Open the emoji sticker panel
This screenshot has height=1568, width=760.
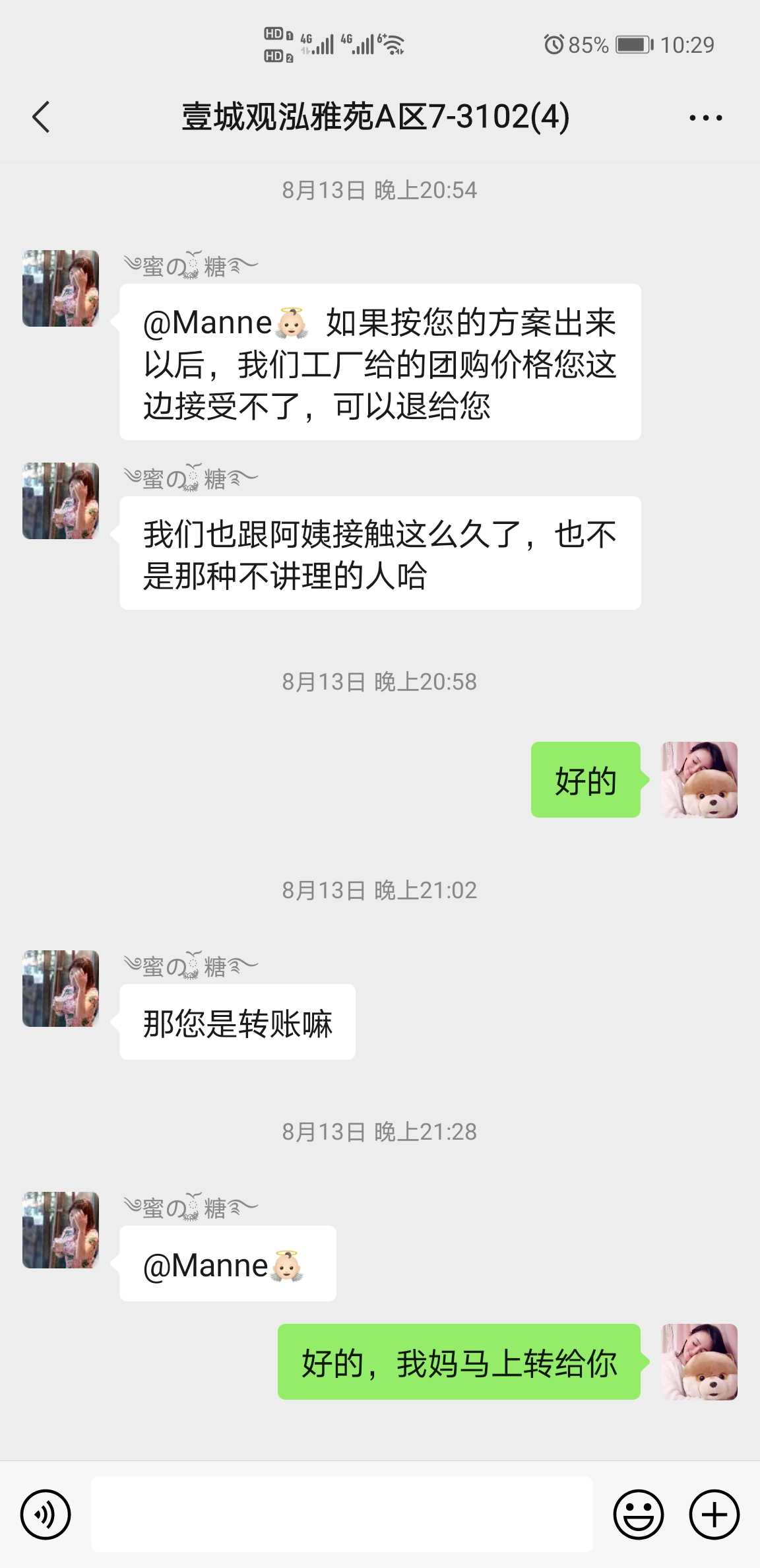638,1514
